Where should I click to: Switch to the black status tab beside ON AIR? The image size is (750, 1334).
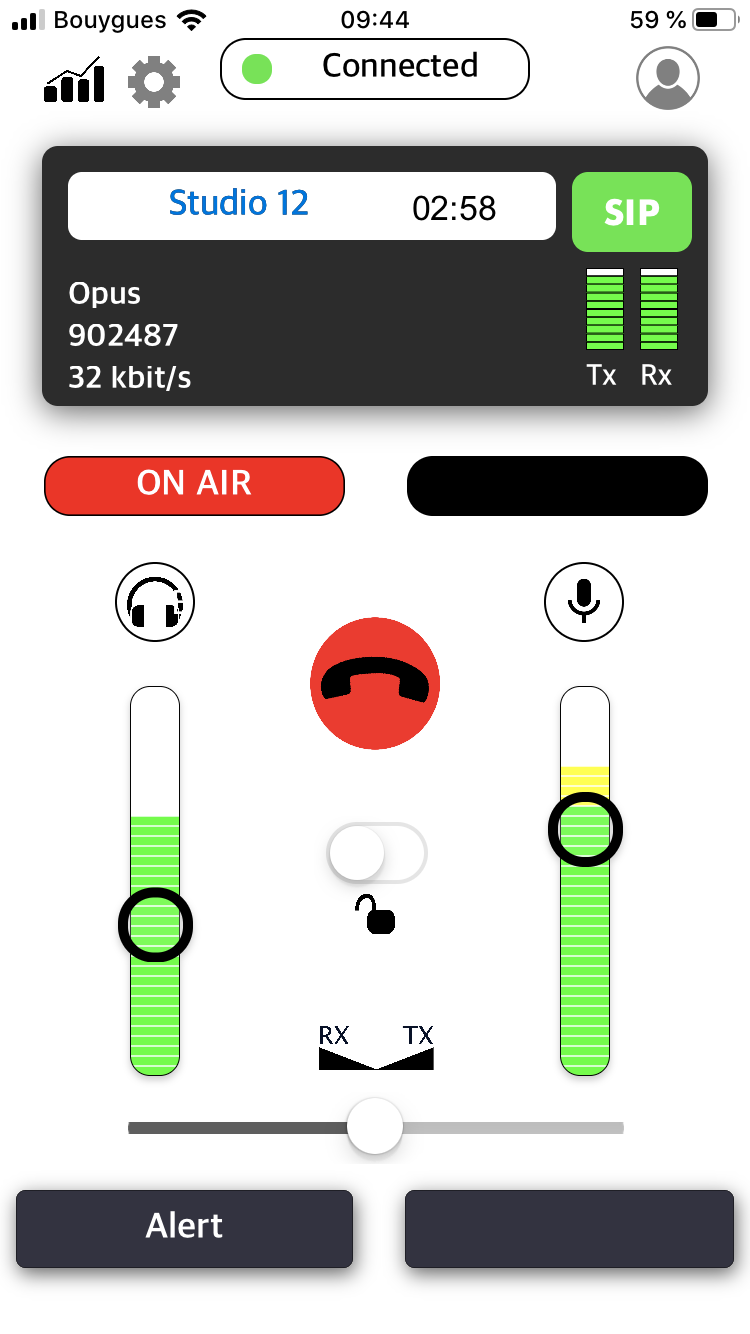tap(557, 485)
